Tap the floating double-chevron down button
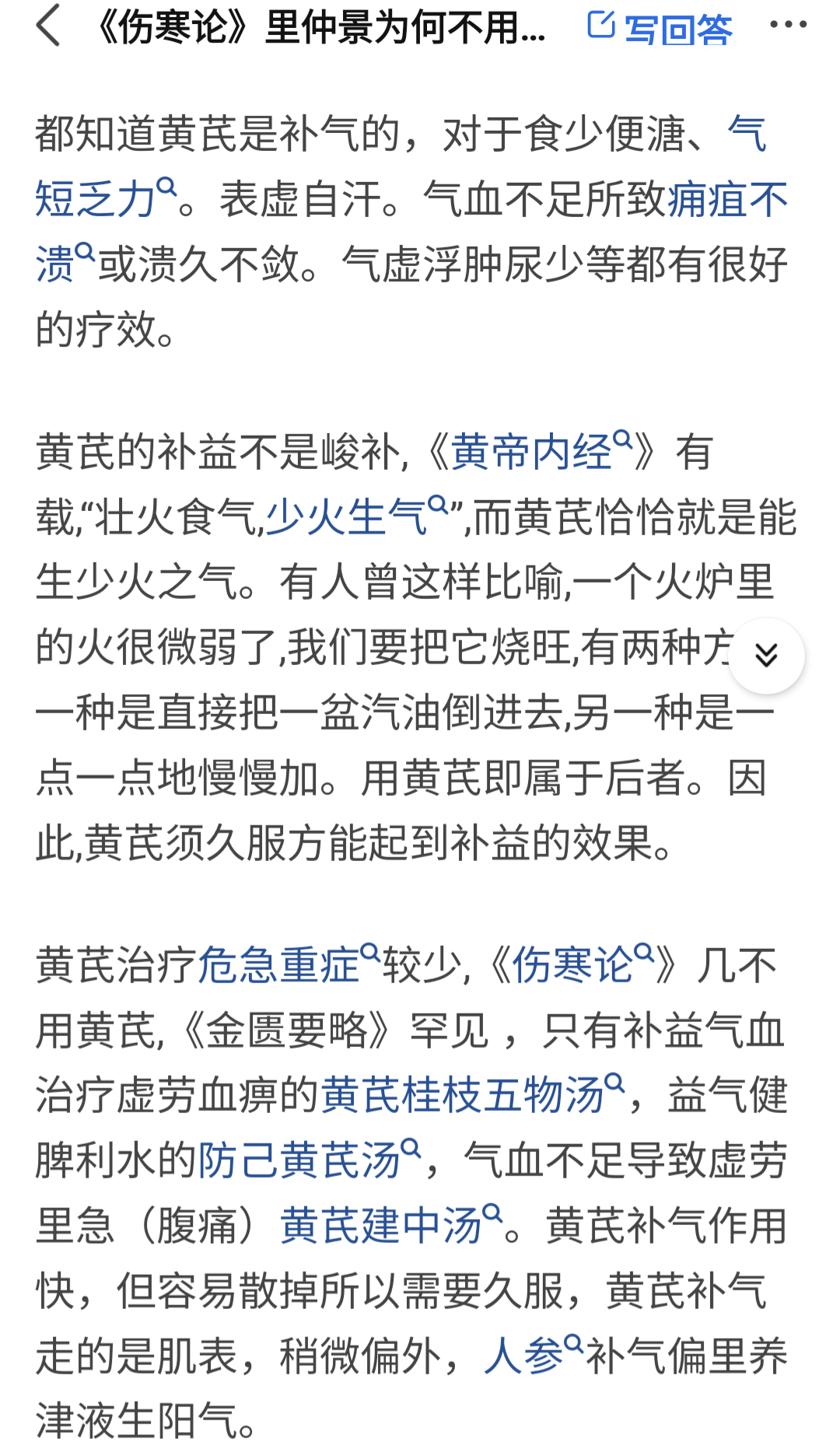 766,656
